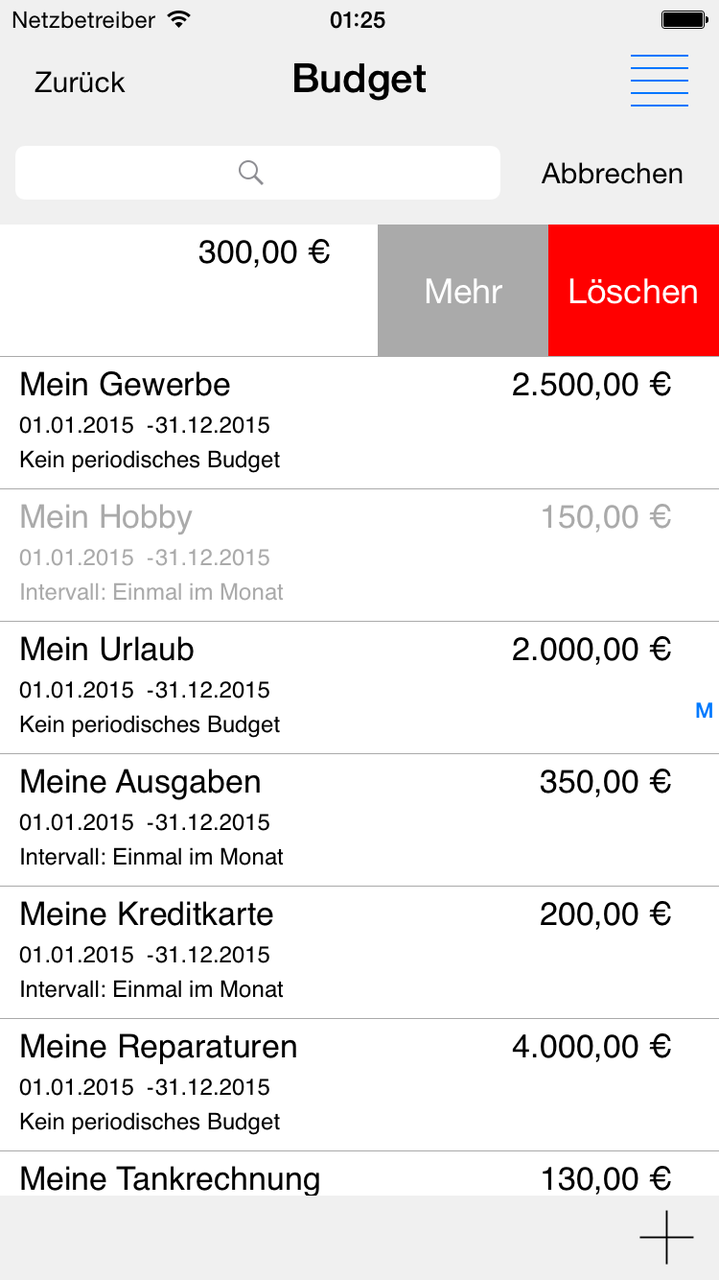
Task: Open the hamburger menu icon
Action: [659, 80]
